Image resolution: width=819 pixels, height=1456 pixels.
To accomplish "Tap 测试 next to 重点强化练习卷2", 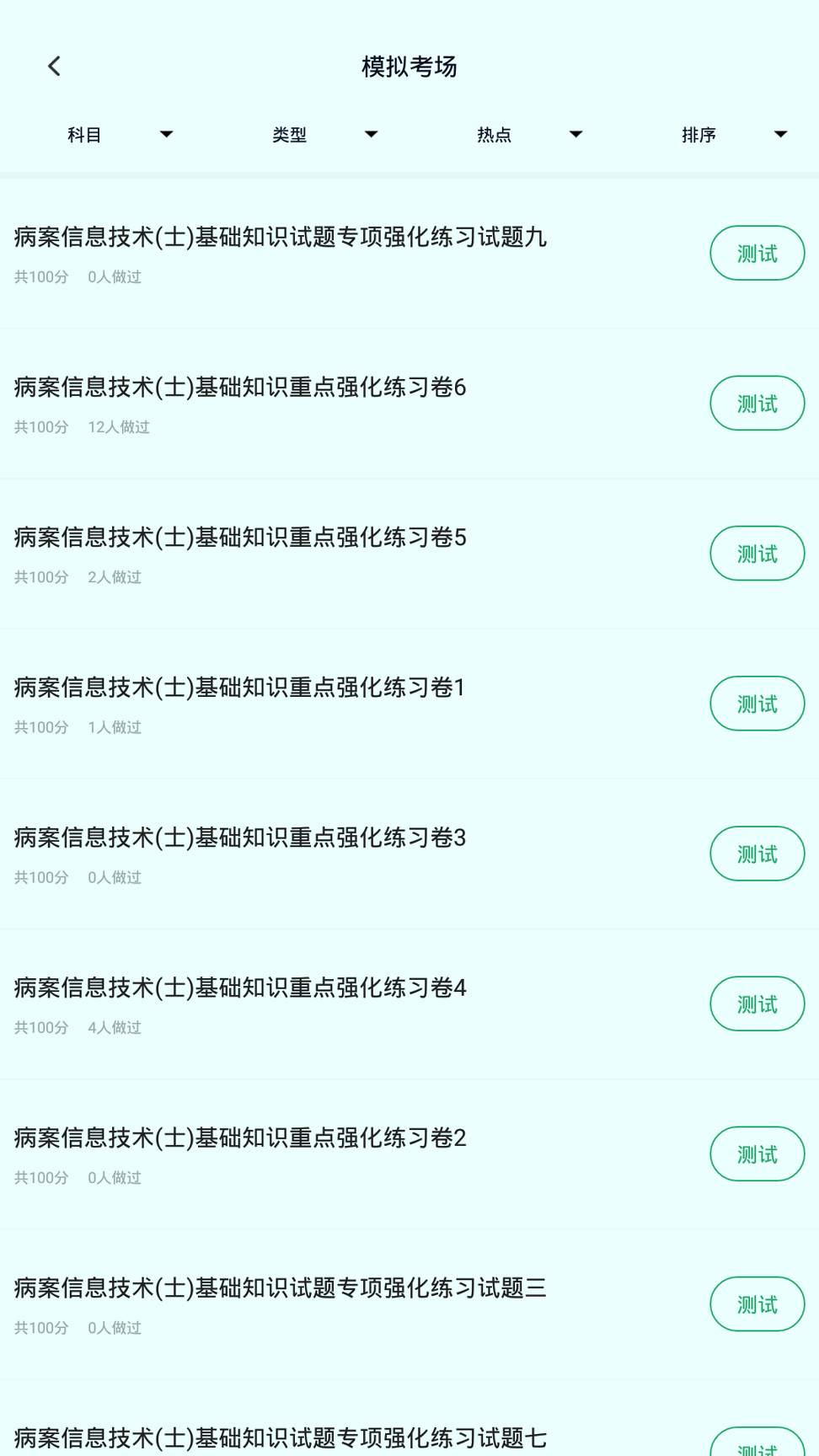I will pyautogui.click(x=757, y=1154).
